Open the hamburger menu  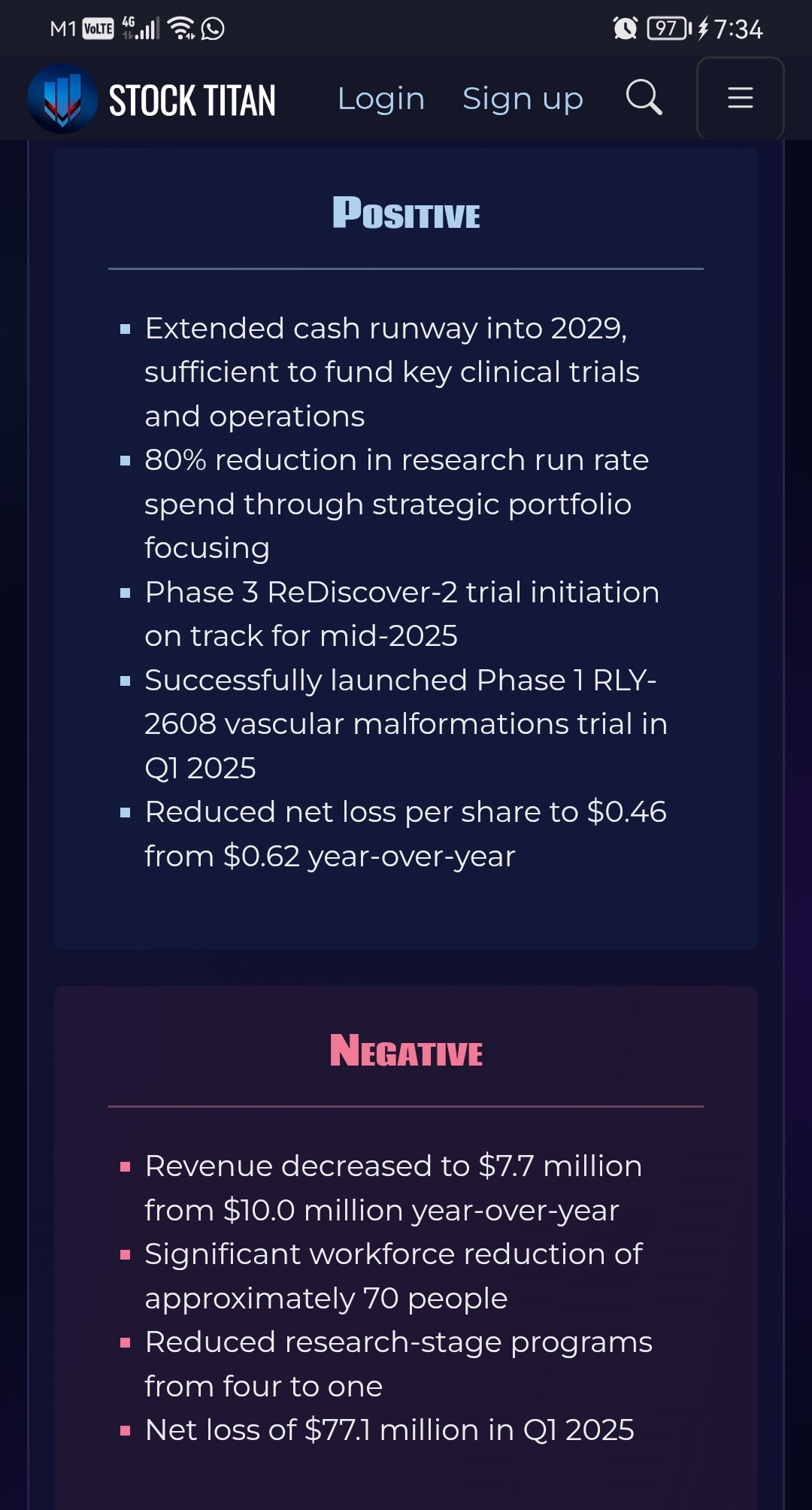tap(741, 98)
